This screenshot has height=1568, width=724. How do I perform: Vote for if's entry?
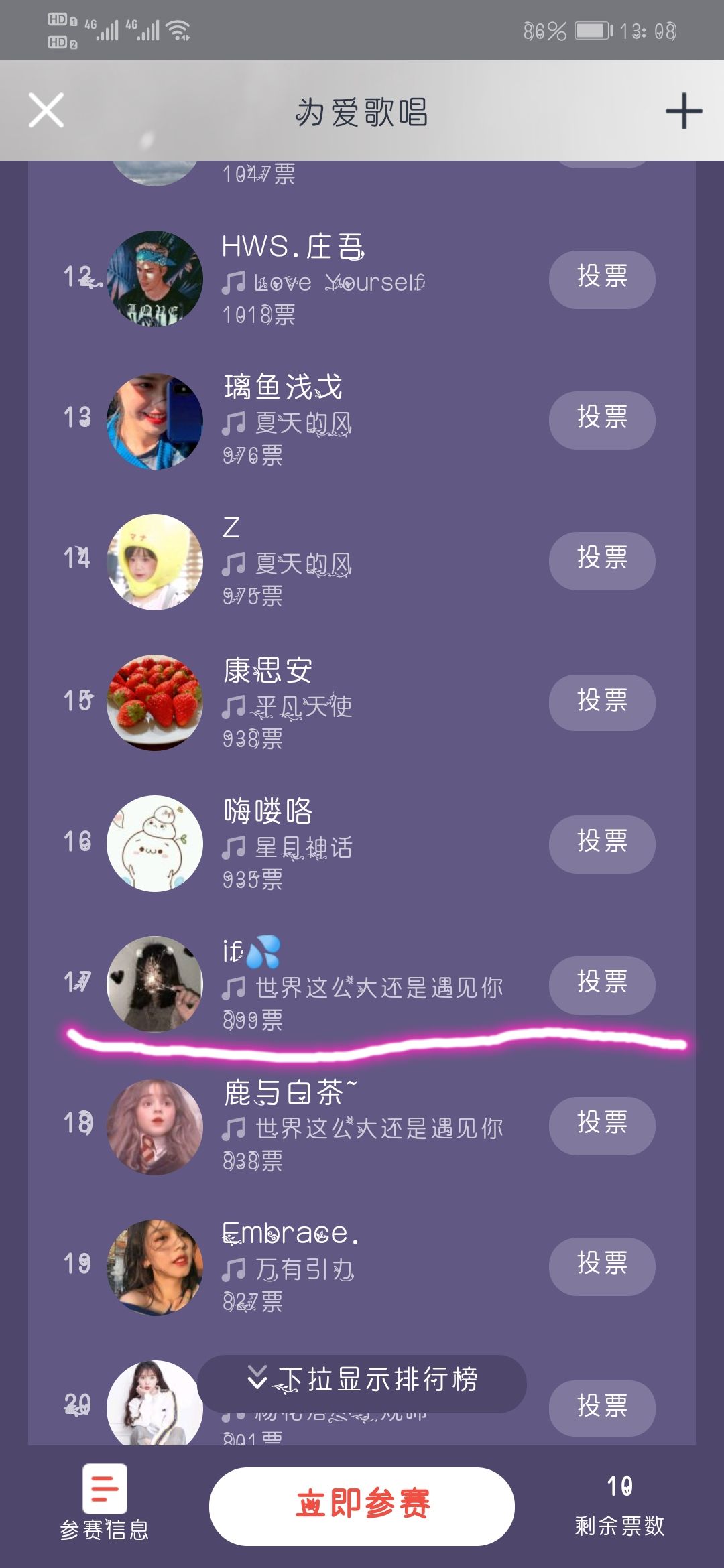601,984
